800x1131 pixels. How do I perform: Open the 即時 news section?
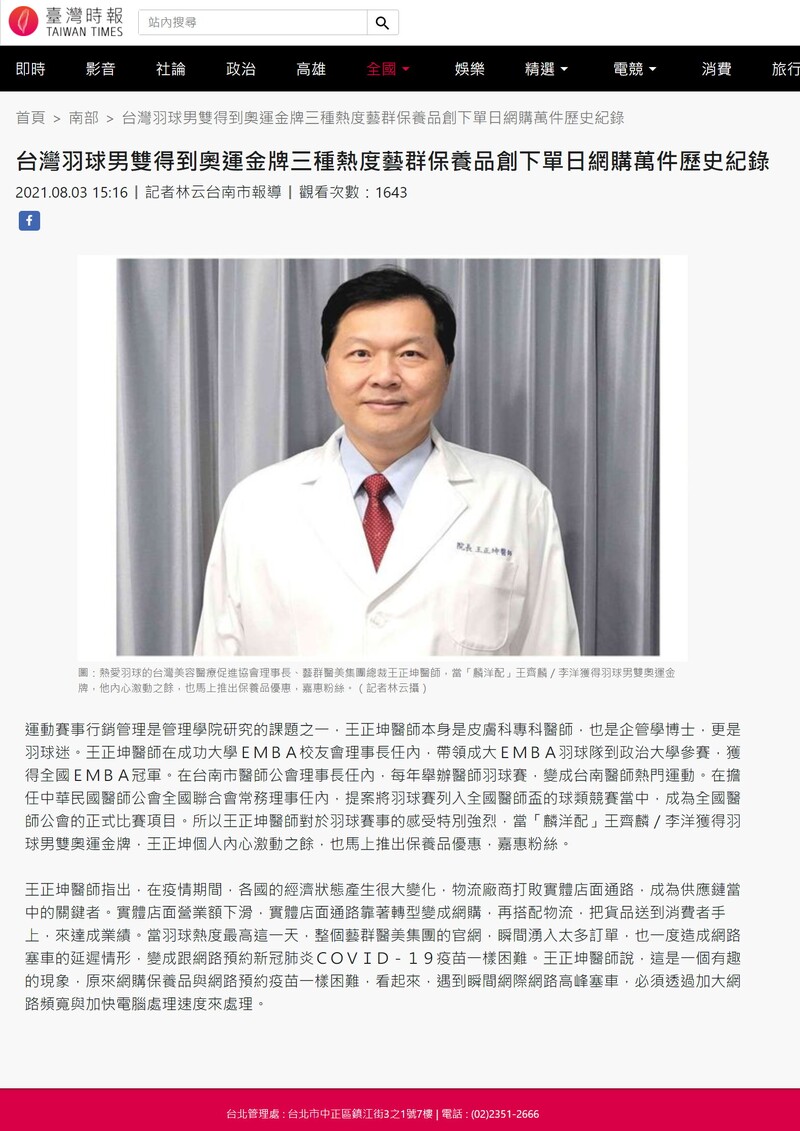[30, 69]
